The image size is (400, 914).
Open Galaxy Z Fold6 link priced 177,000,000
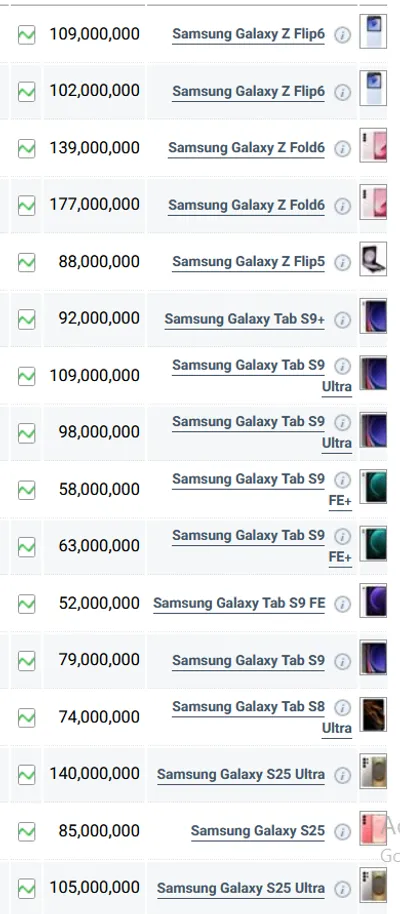[246, 205]
